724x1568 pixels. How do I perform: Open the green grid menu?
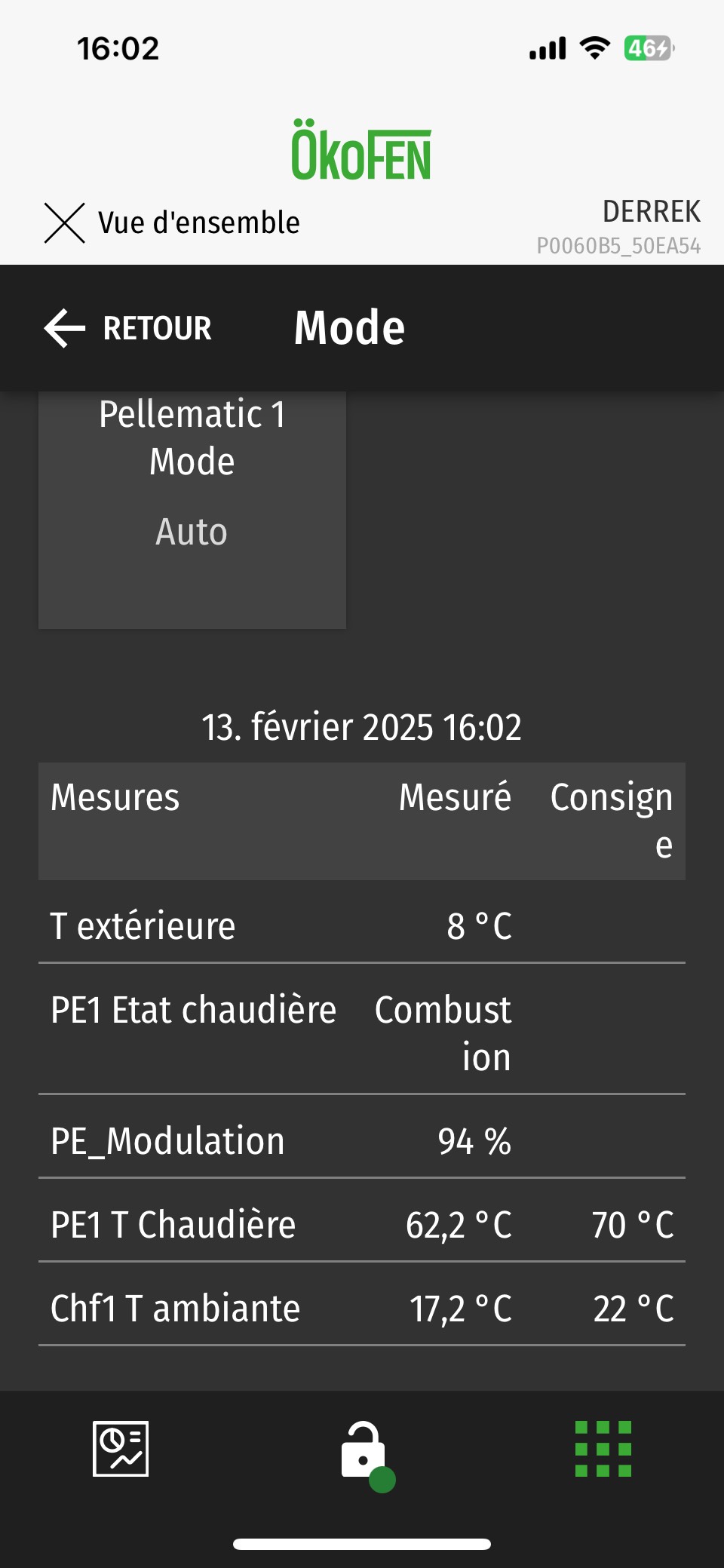(x=603, y=1449)
